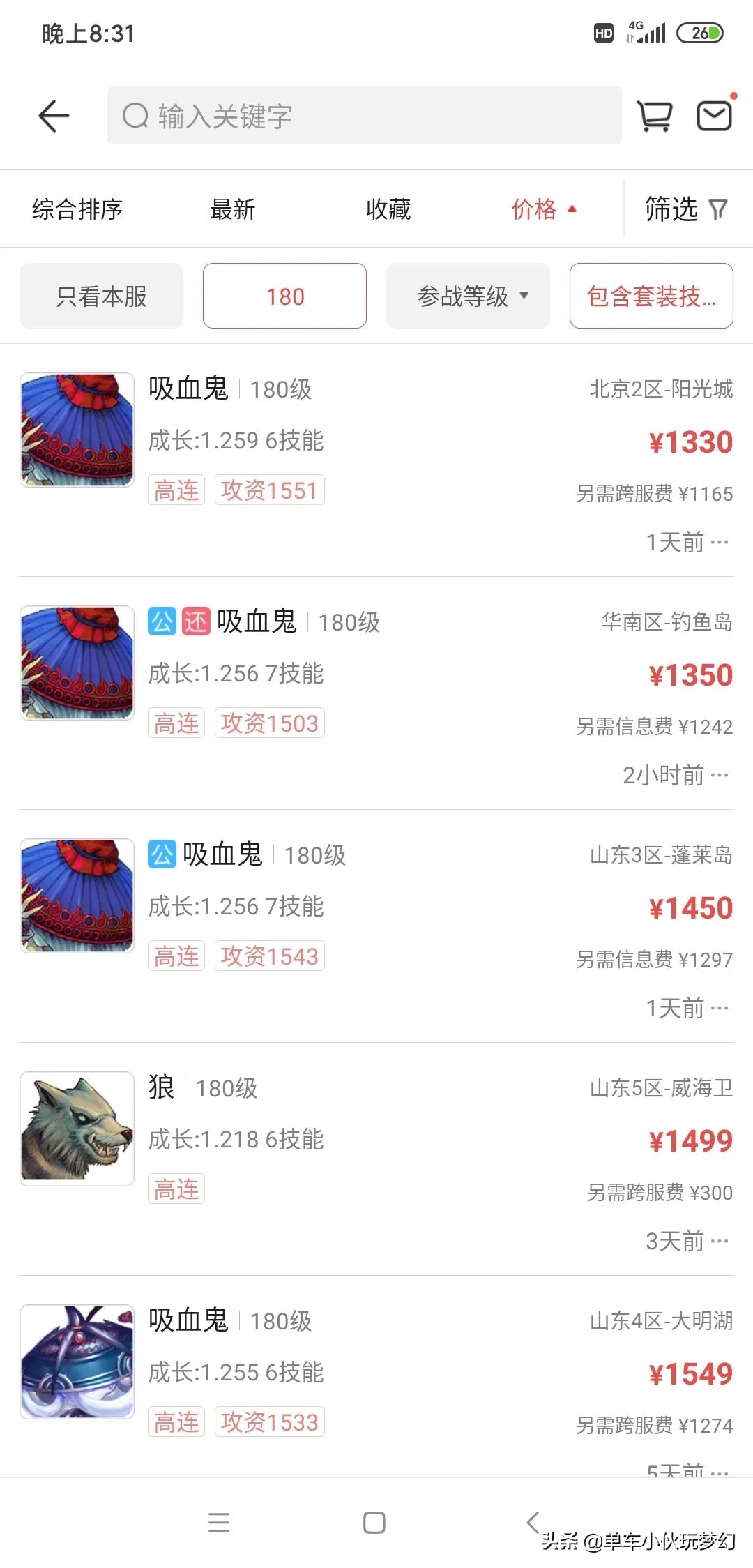This screenshot has width=753, height=1568.
Task: Open the ¥1350 吸血鬼 listing from 华南区
Action: pyautogui.click(x=376, y=693)
